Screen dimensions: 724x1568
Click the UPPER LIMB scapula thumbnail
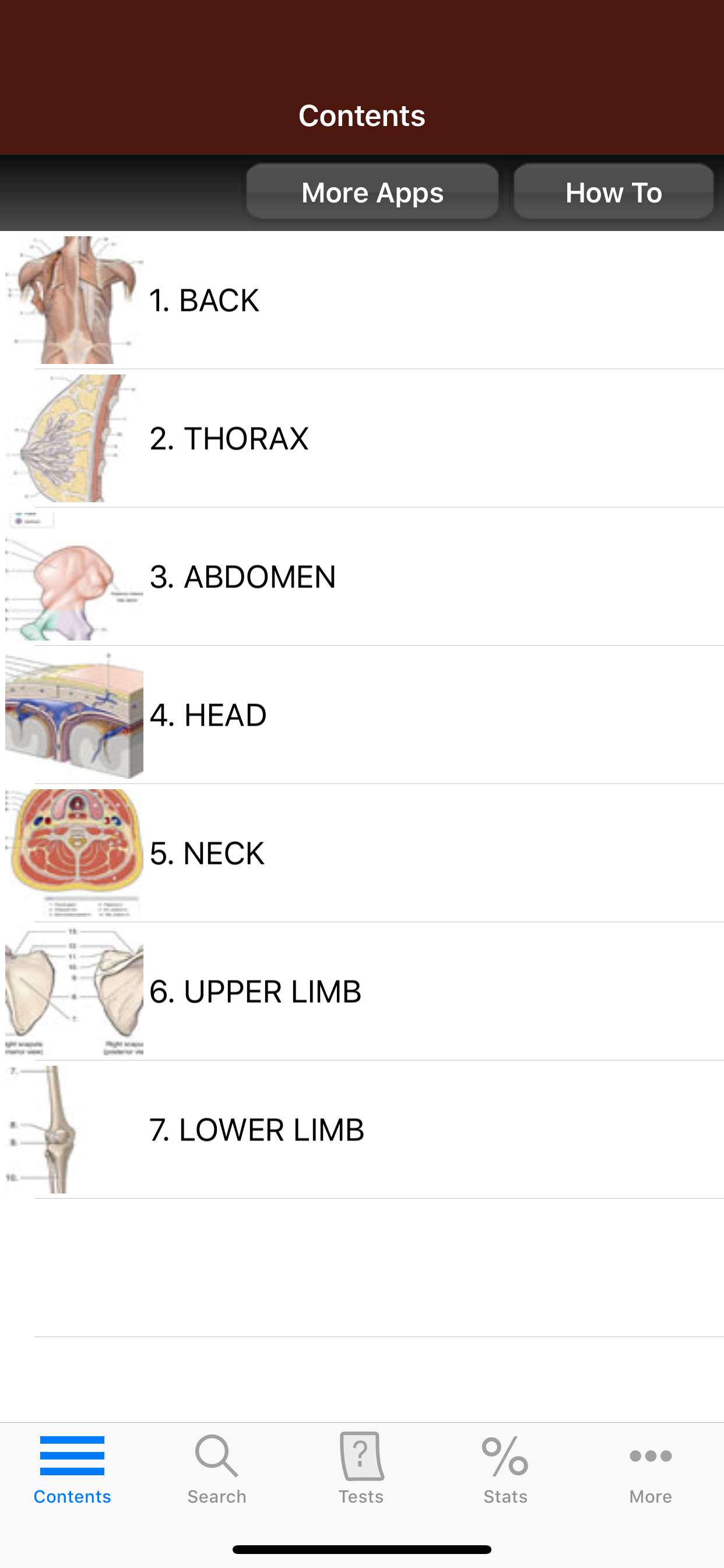pos(73,991)
